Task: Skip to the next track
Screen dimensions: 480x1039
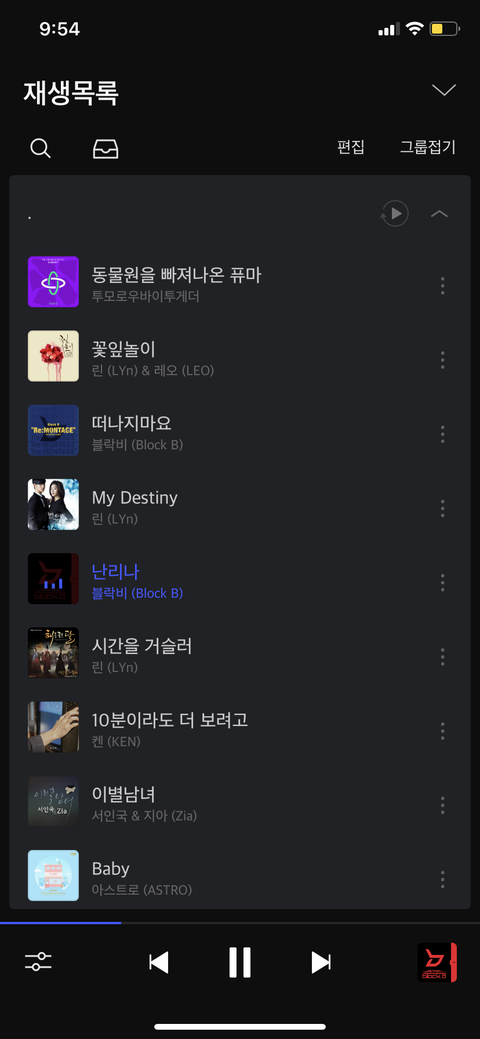Action: click(x=321, y=962)
